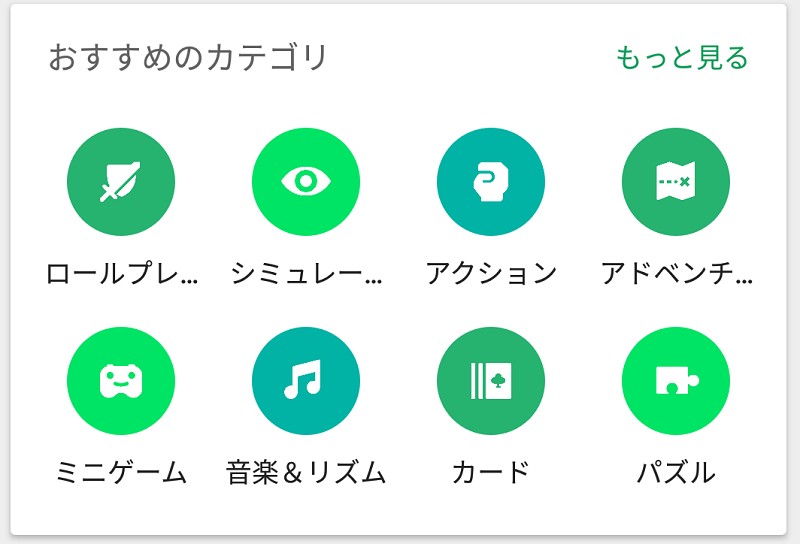This screenshot has height=544, width=800.
Task: Select the パズル category
Action: (x=676, y=381)
